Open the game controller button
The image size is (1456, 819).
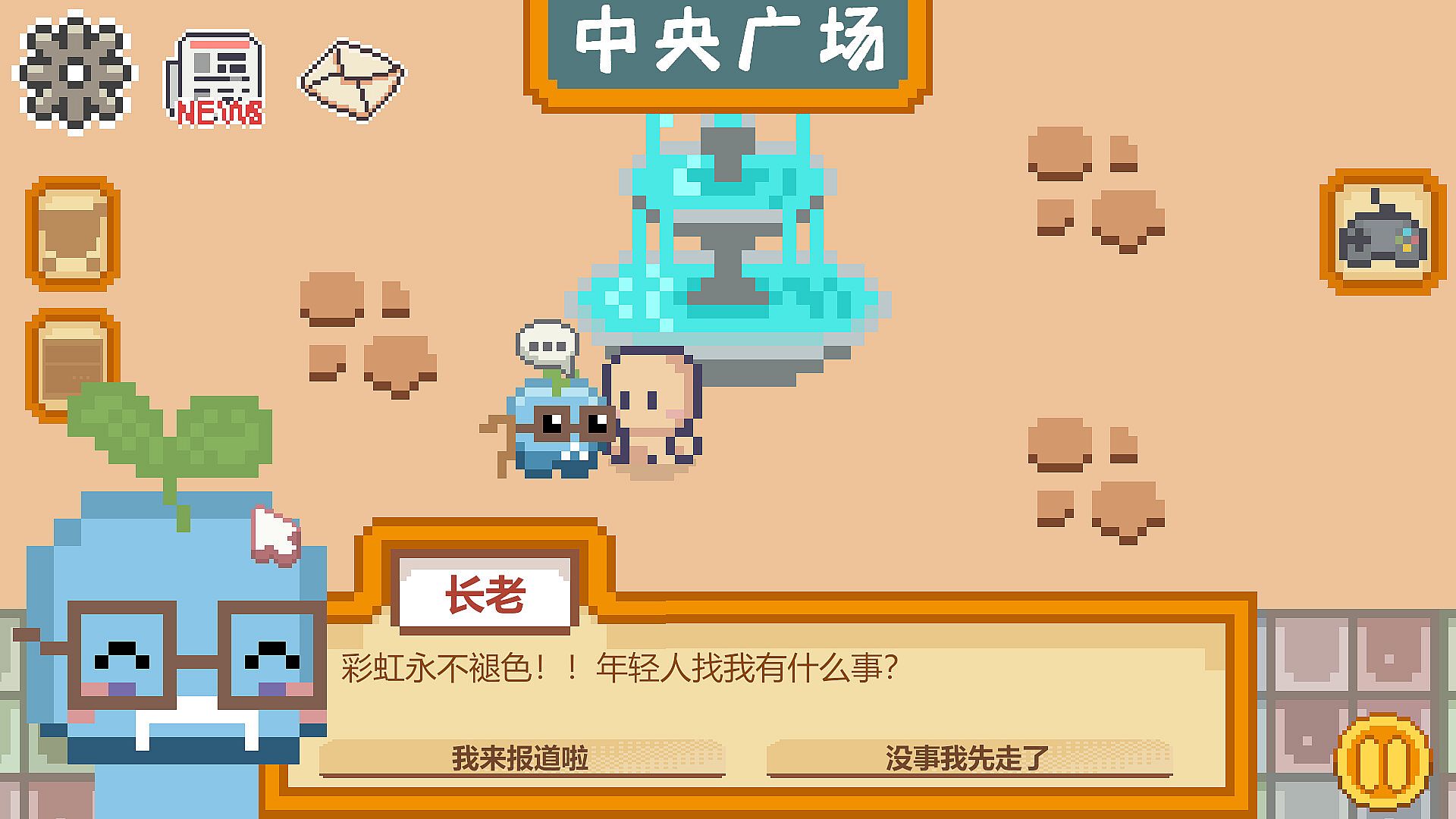pos(1382,233)
